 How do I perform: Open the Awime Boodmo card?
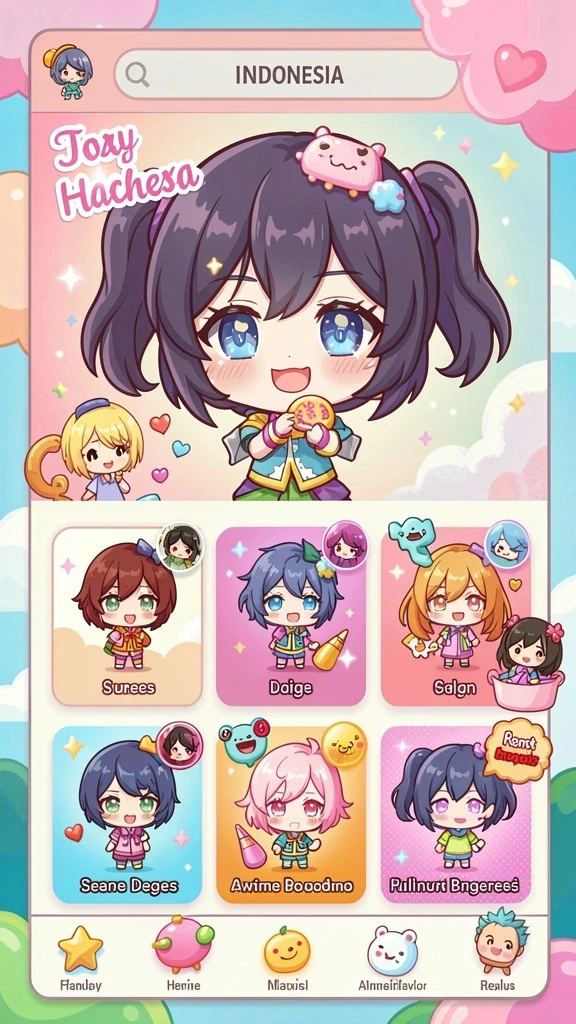(x=291, y=814)
